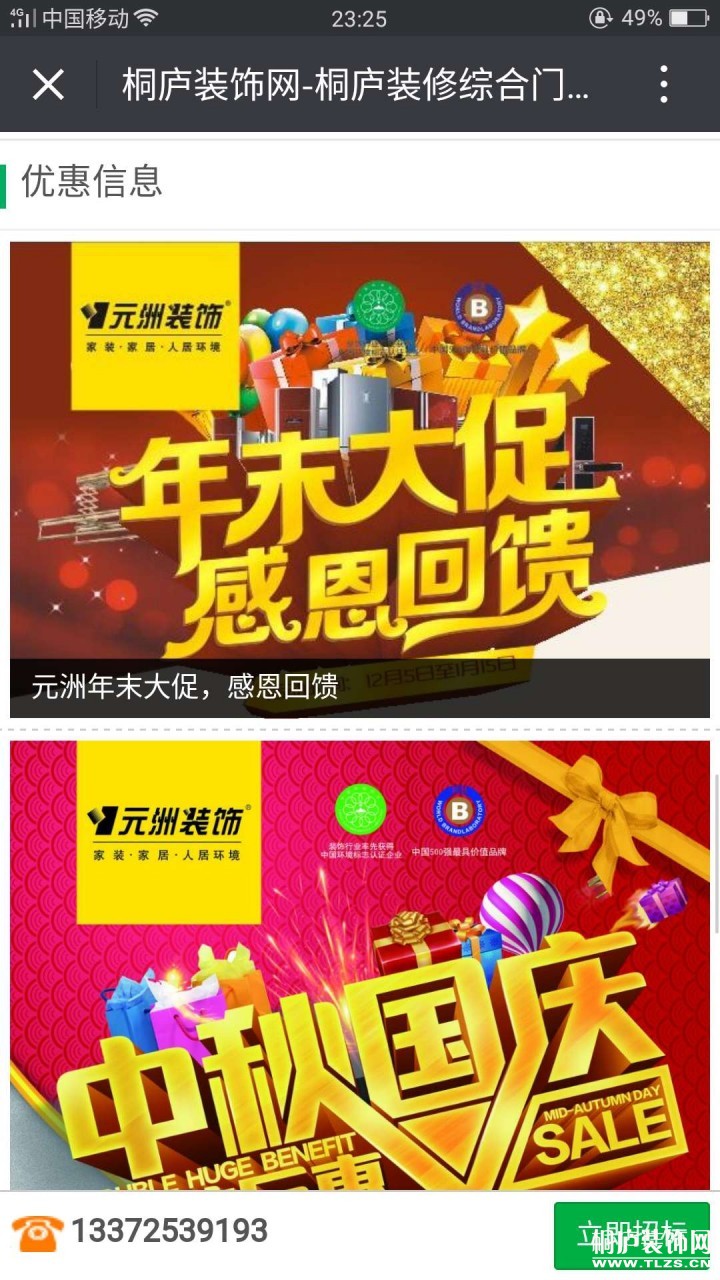Open the 元洲年末大促 感恩回馈 promotion banner
The height and width of the screenshot is (1280, 720).
click(x=360, y=478)
